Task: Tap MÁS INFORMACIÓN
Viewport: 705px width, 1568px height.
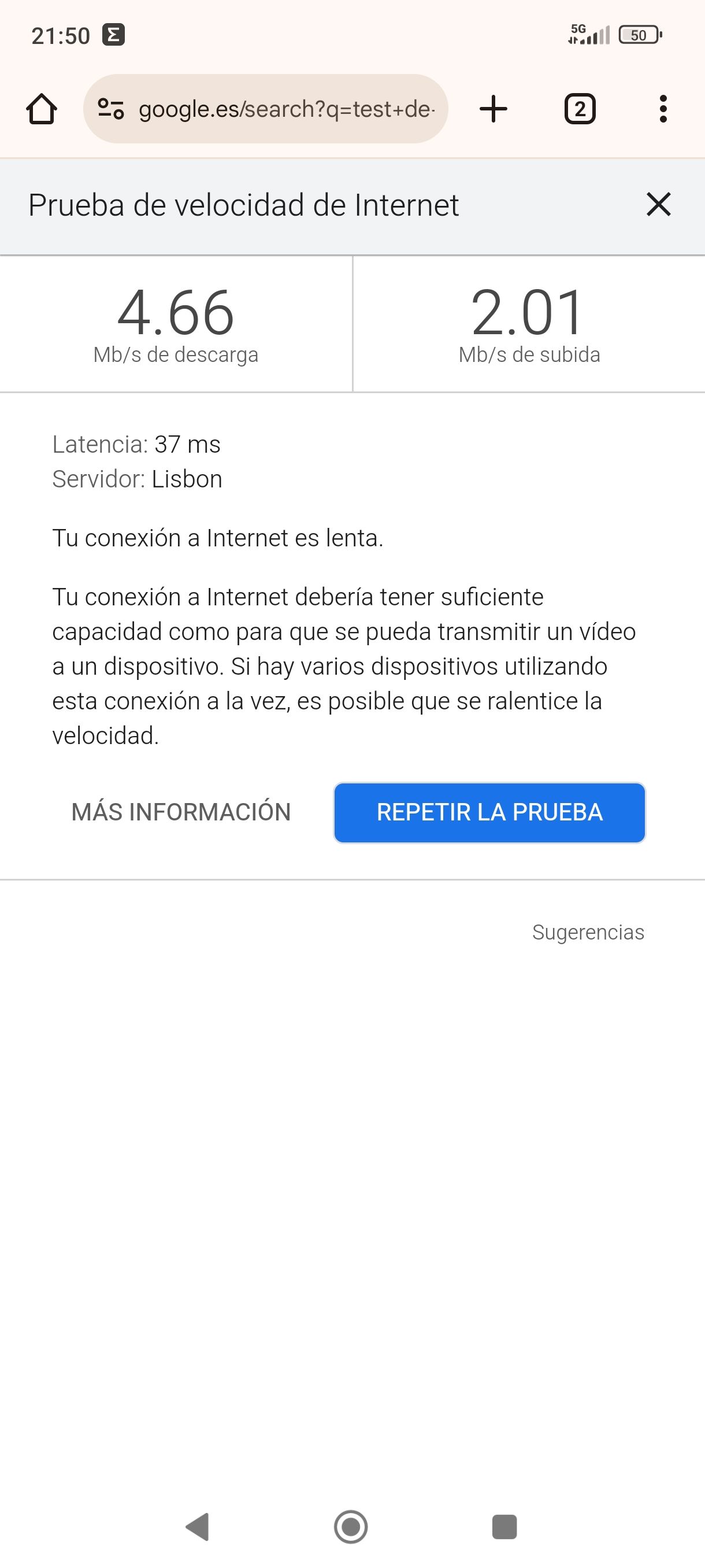Action: [x=181, y=812]
